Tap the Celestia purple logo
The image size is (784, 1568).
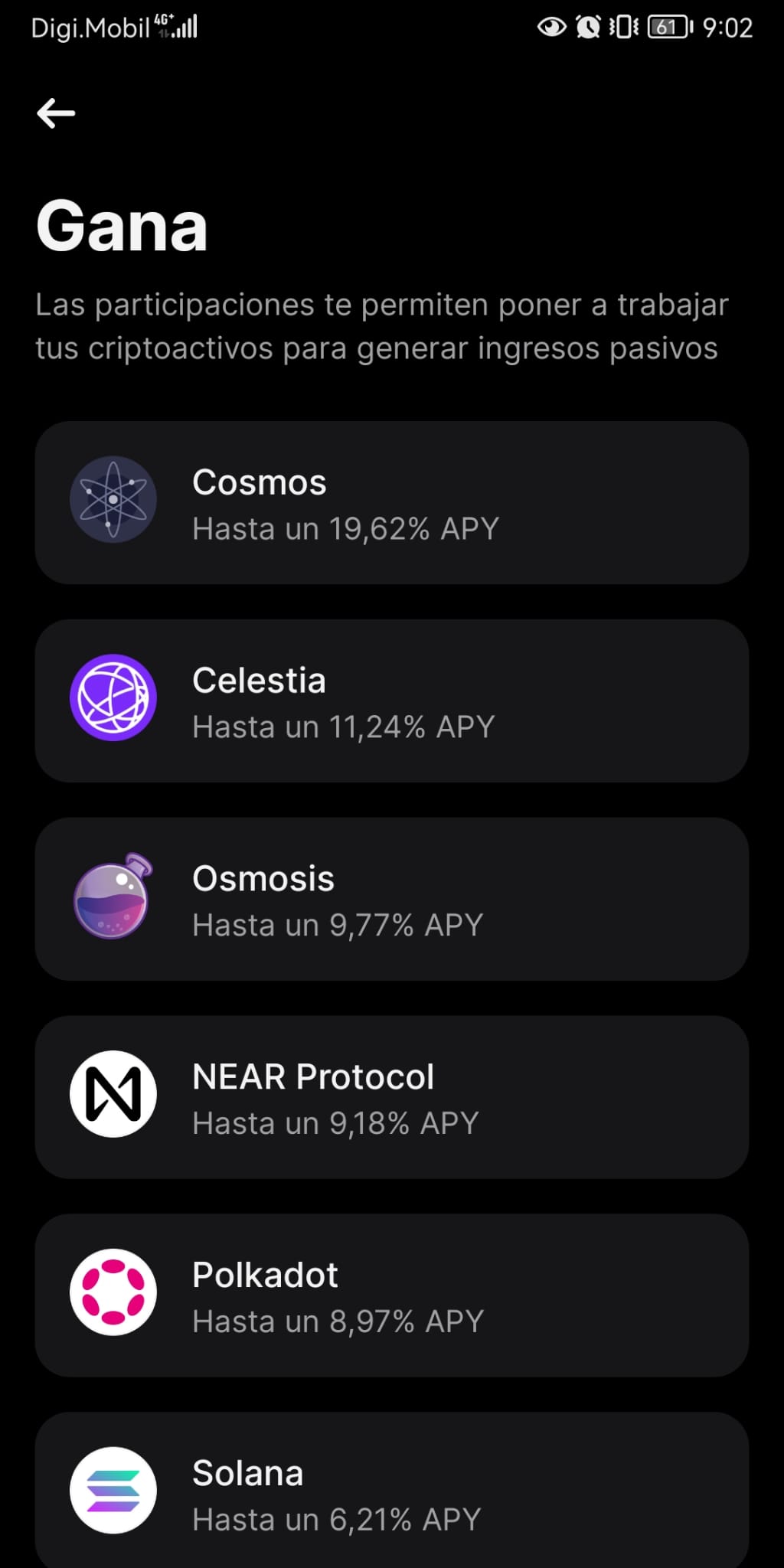(113, 697)
